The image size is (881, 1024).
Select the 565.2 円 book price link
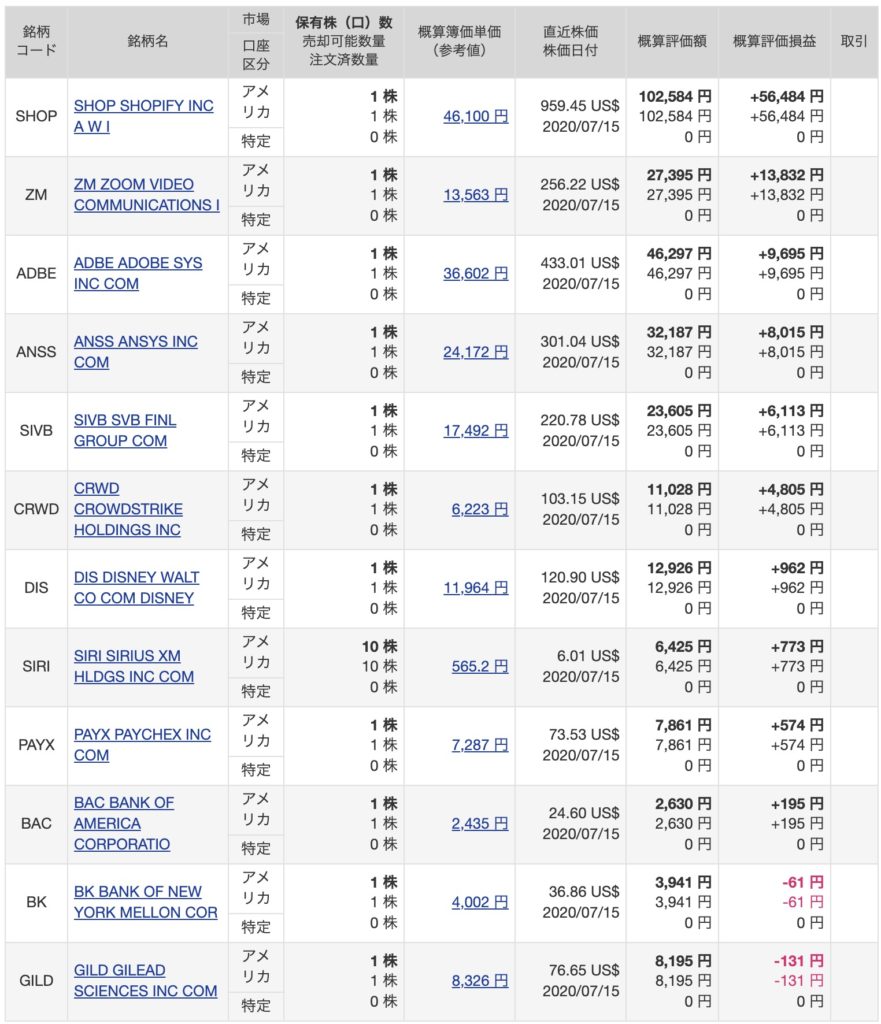[x=479, y=666]
